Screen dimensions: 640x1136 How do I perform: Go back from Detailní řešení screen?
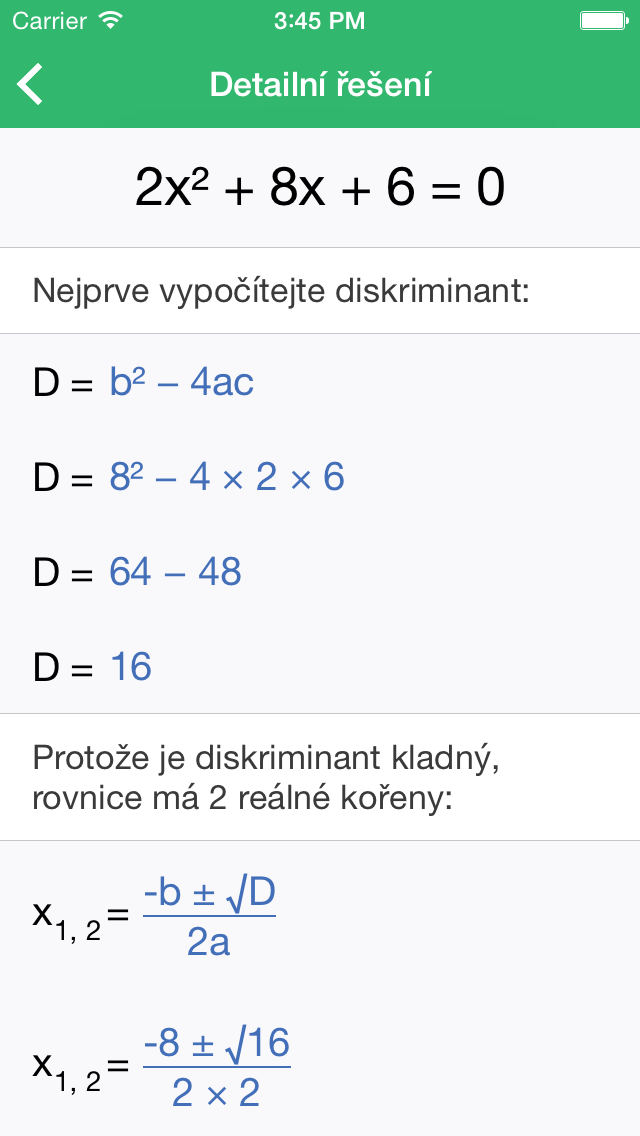pyautogui.click(x=32, y=84)
